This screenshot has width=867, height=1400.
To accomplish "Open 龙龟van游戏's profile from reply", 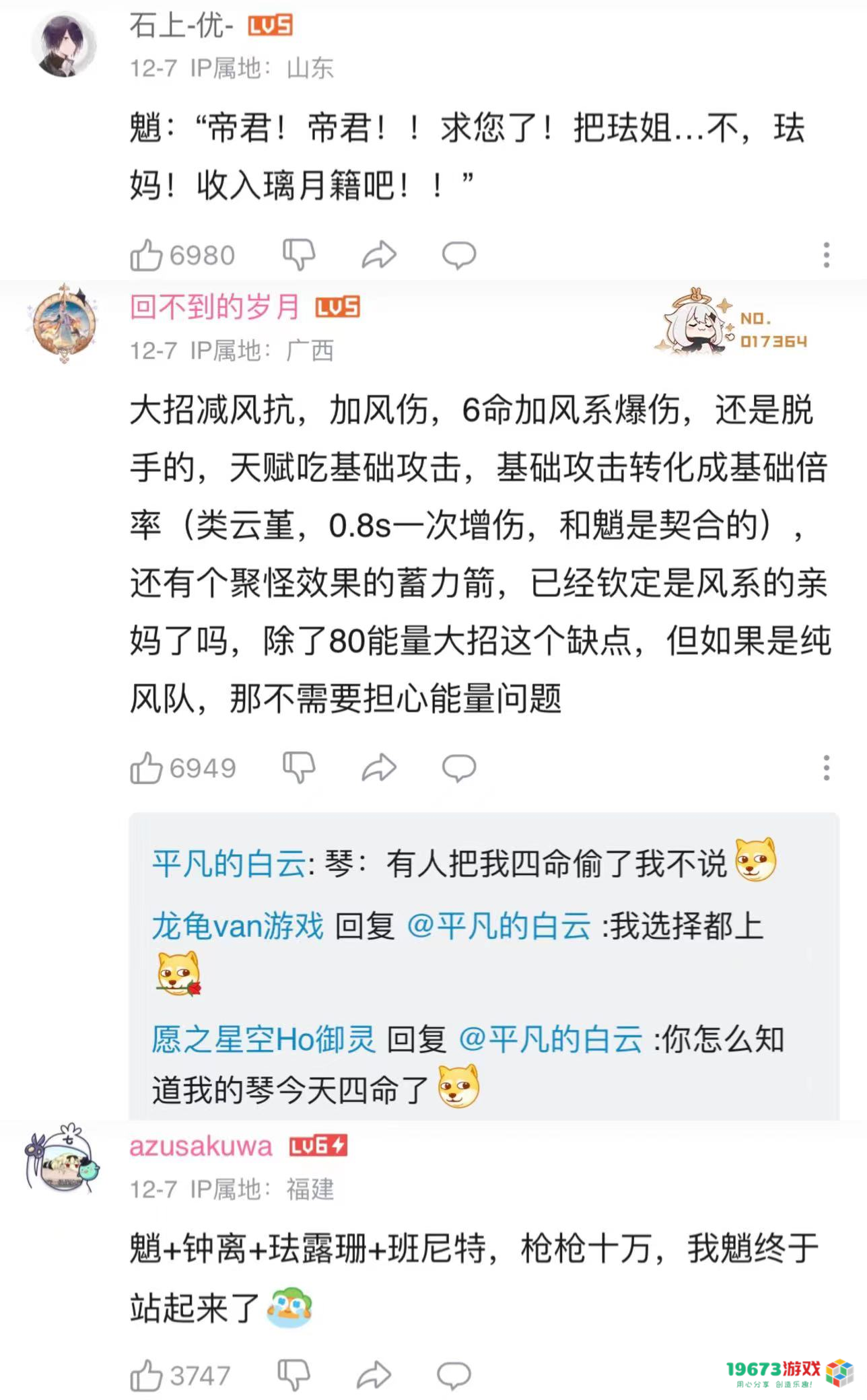I will tap(238, 926).
